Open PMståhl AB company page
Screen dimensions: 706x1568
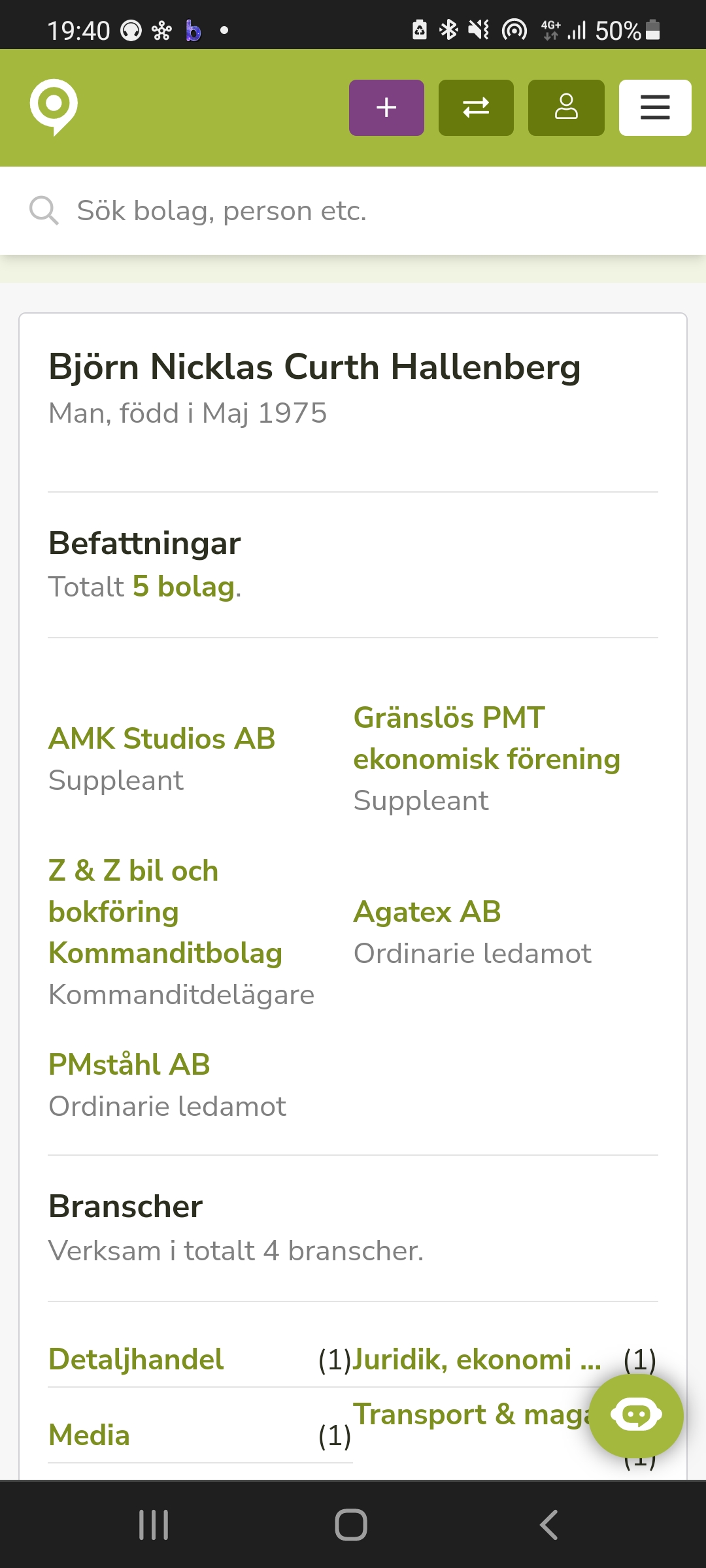coord(129,1065)
